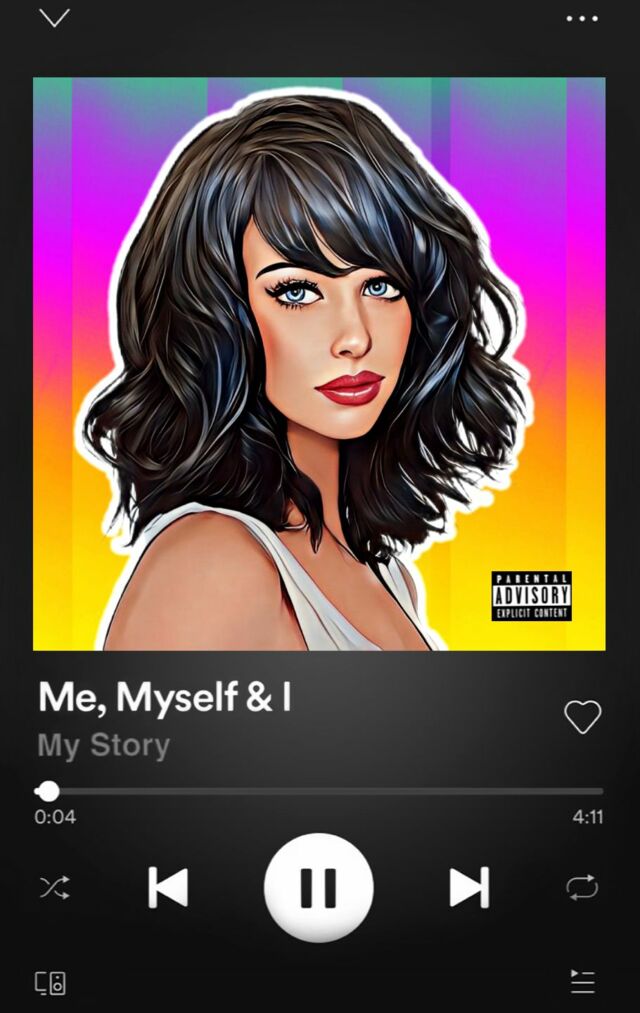Open the play queue
The image size is (640, 1013).
tap(582, 982)
